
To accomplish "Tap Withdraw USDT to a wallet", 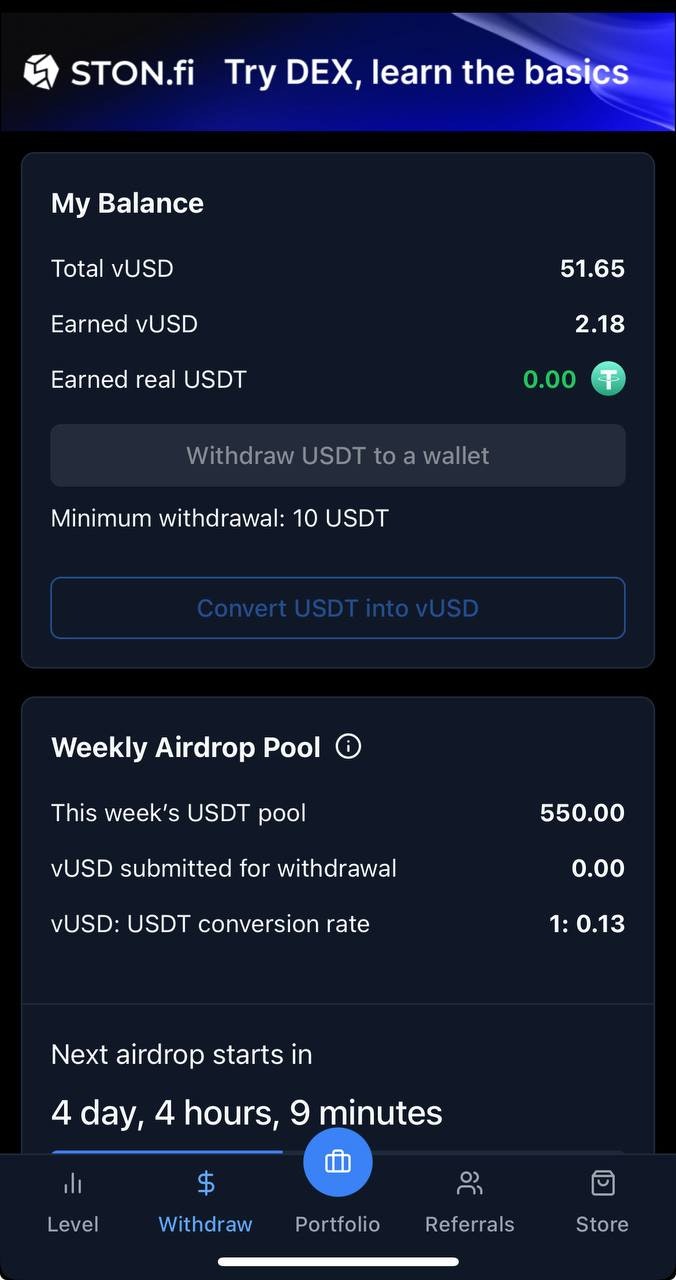I will (338, 456).
